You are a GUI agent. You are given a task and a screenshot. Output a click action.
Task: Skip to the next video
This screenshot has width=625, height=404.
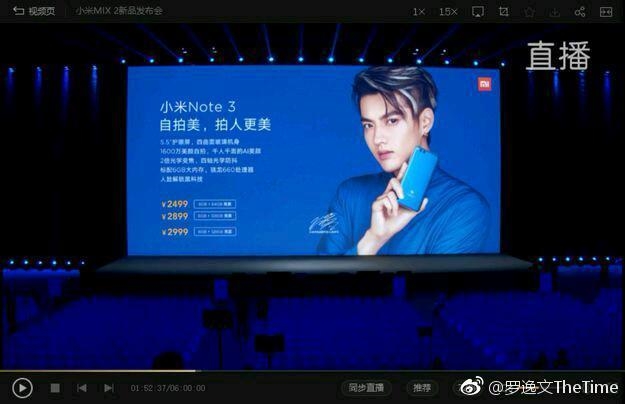point(108,388)
